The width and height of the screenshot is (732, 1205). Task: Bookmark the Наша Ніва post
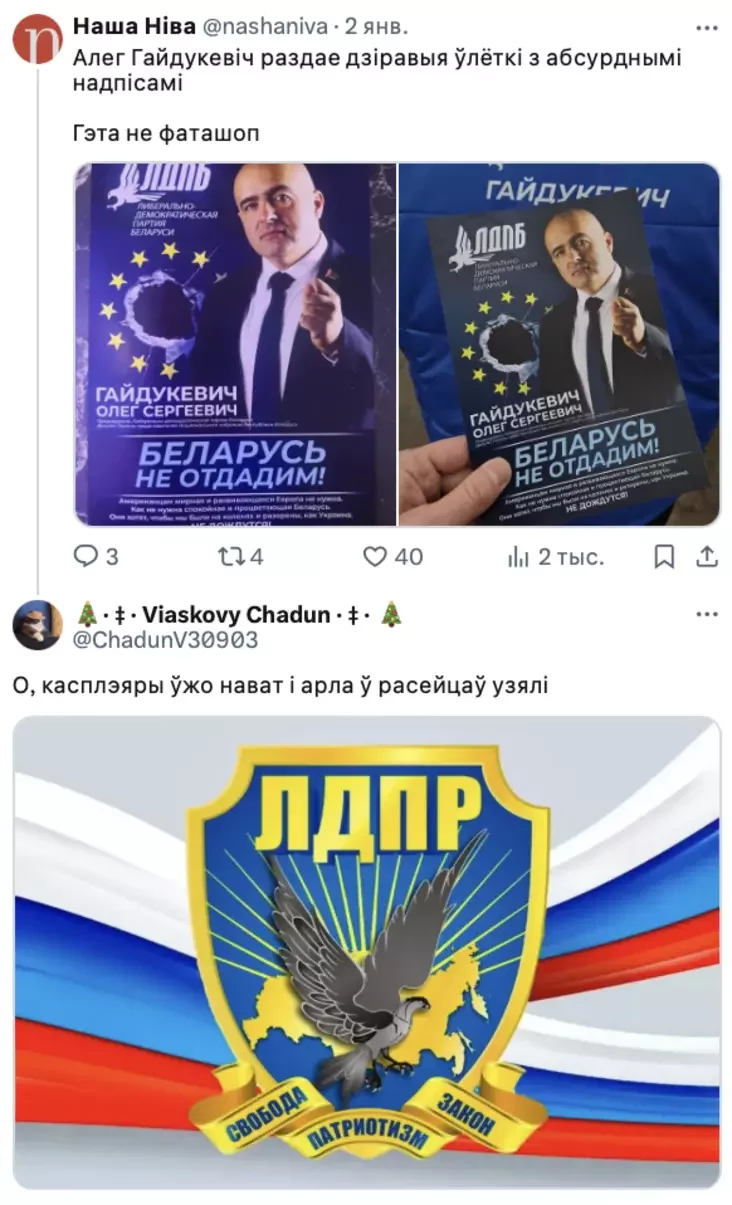(x=664, y=557)
